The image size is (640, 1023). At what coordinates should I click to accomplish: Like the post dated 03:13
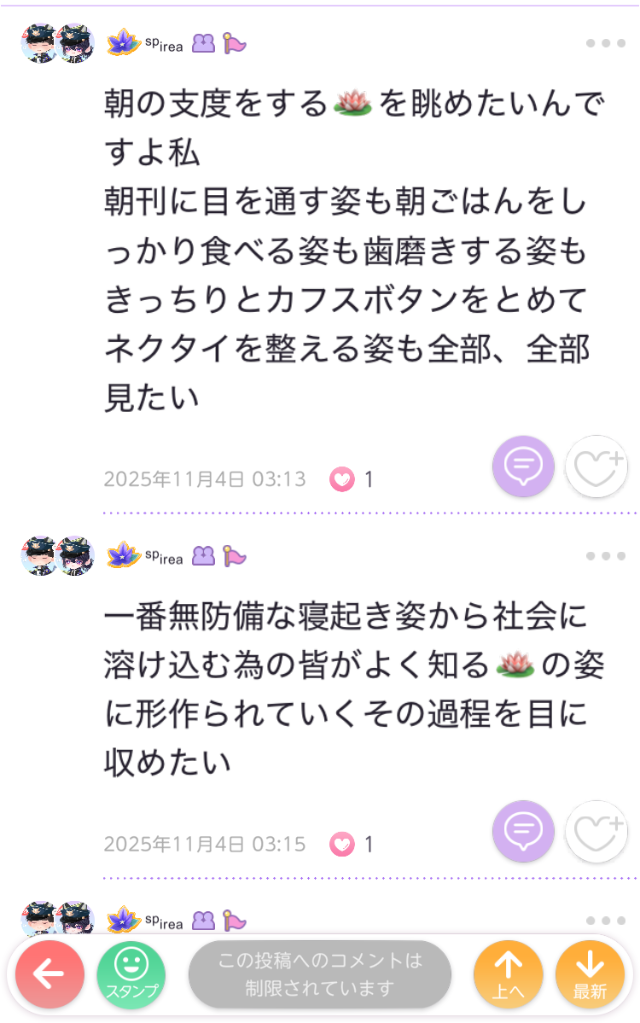(596, 467)
